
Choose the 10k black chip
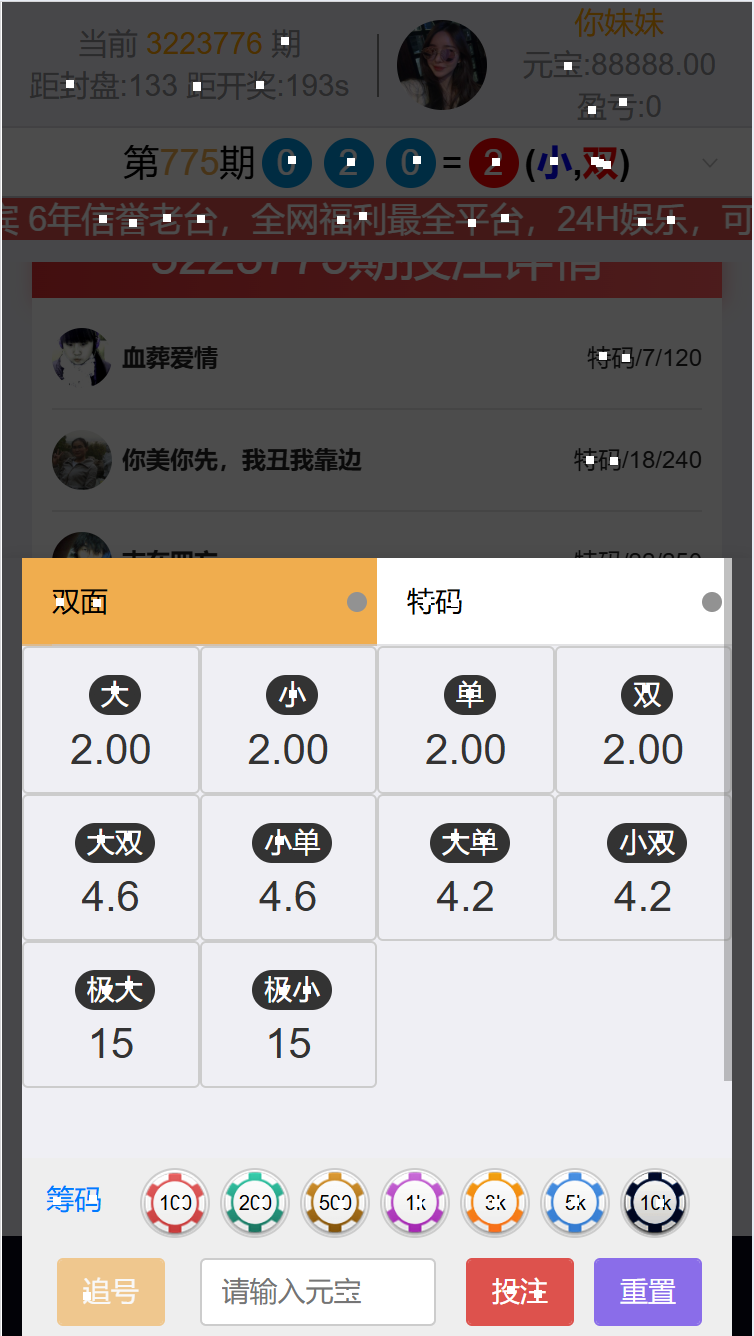coord(655,1203)
